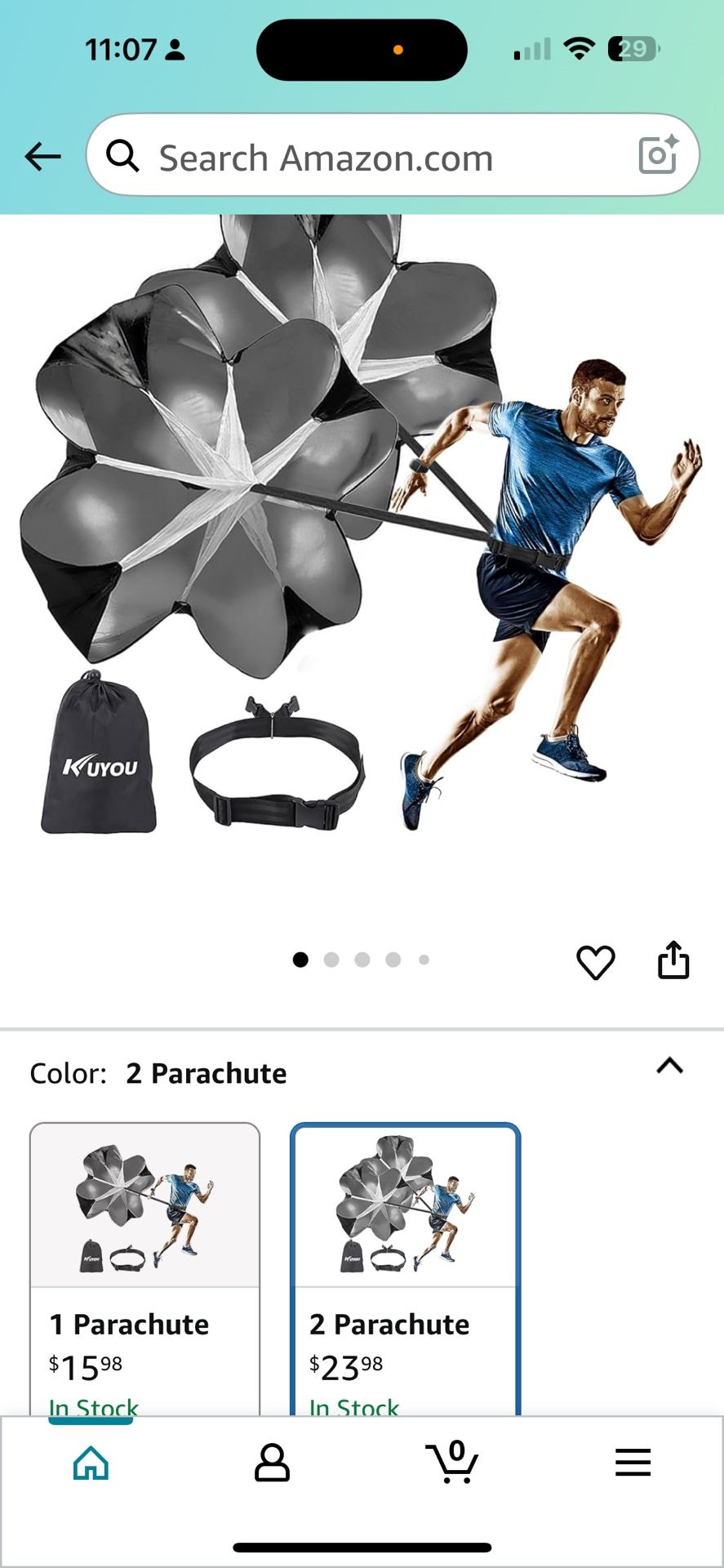Share this product listing
This screenshot has width=724, height=1568.
(673, 960)
